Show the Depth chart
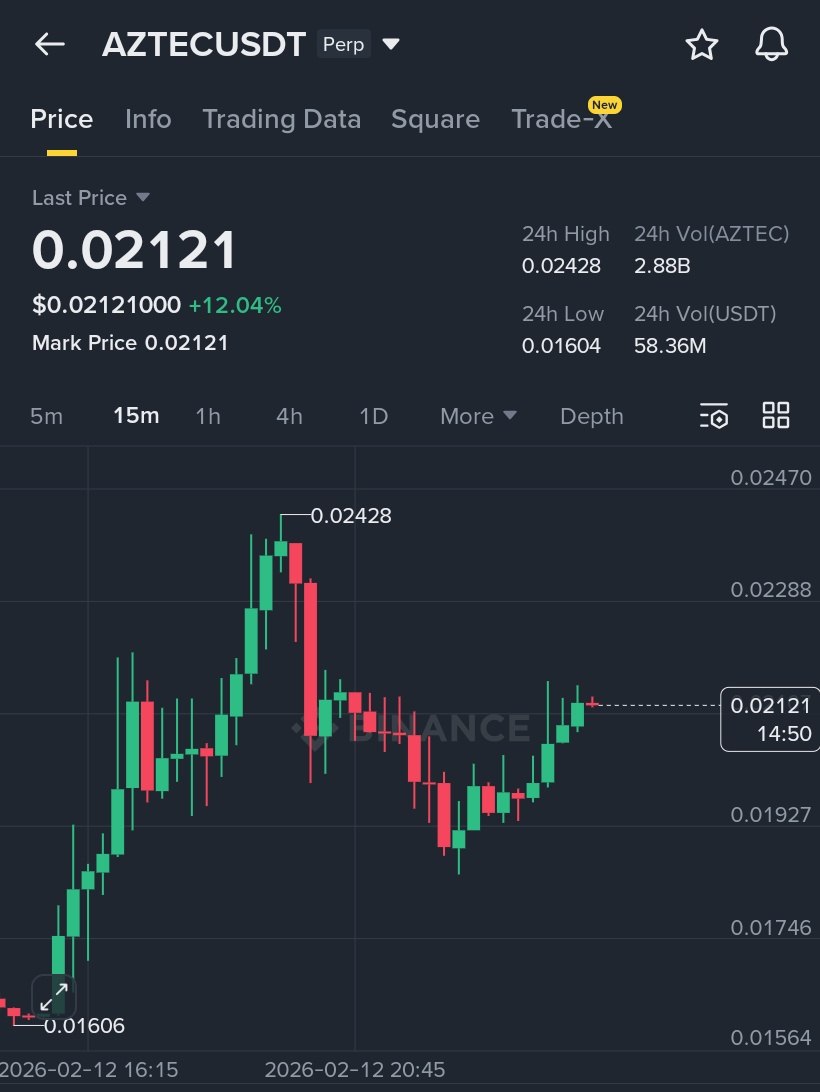The image size is (820, 1092). pos(591,416)
